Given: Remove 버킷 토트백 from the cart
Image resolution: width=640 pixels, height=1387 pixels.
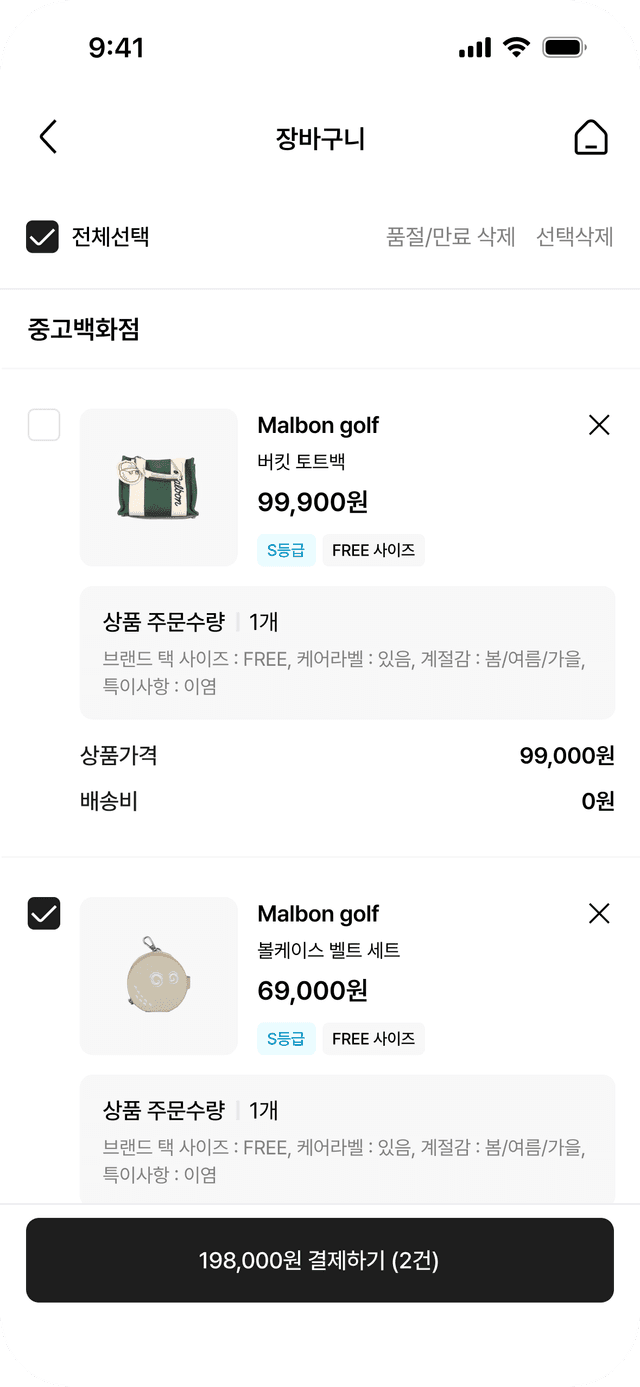Looking at the screenshot, I should tap(599, 425).
